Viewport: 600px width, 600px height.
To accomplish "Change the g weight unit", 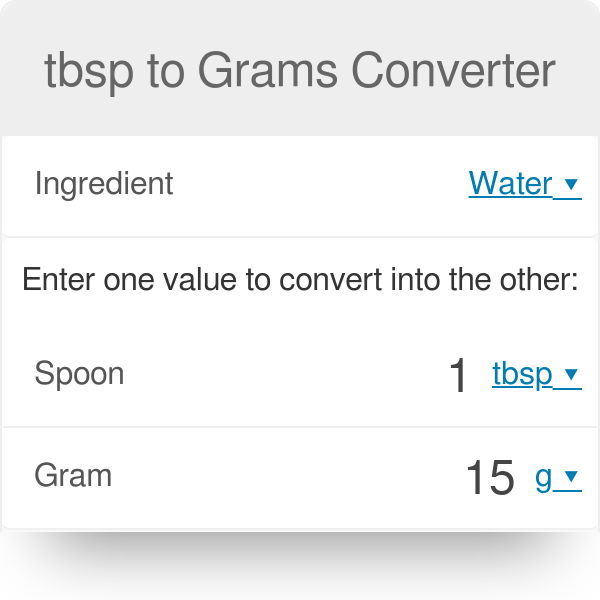I will [557, 477].
